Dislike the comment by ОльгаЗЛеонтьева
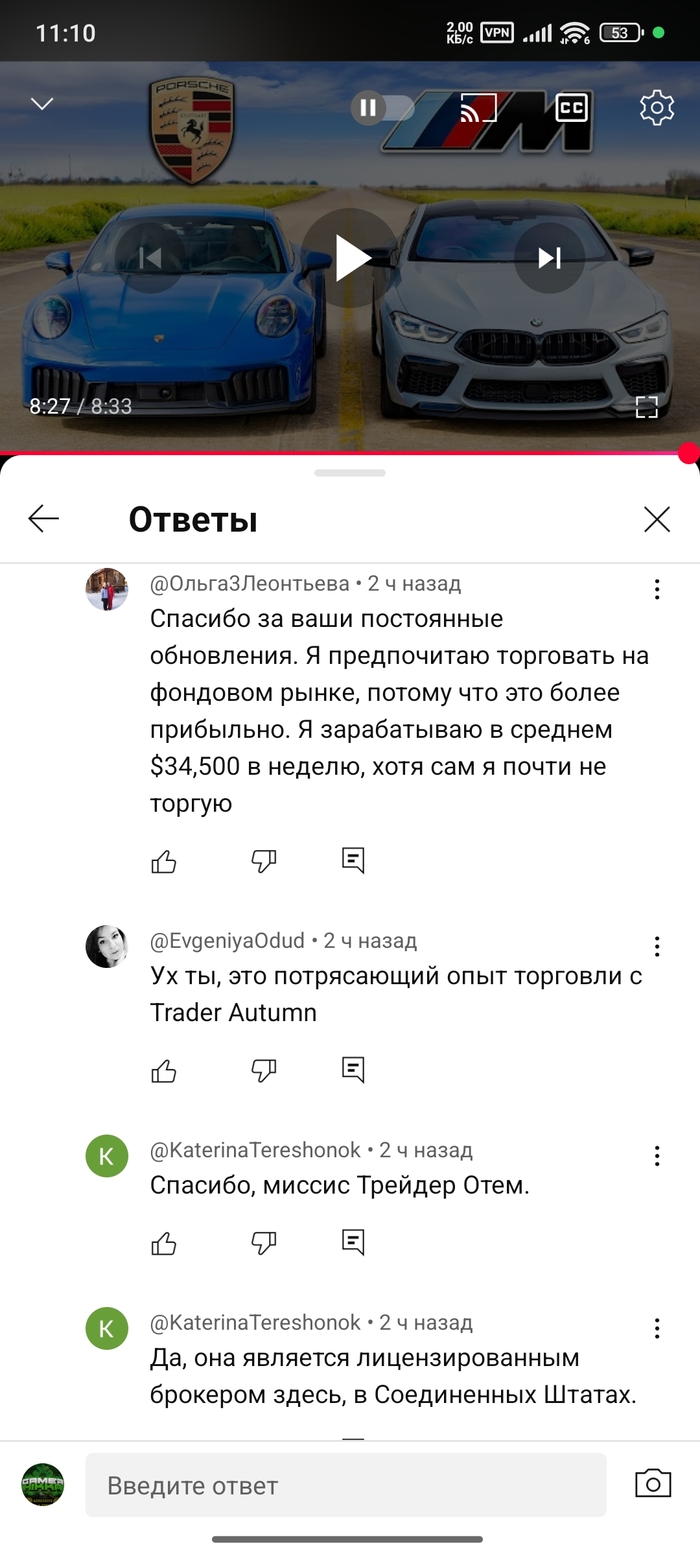Image resolution: width=700 pixels, height=1556 pixels. click(x=263, y=861)
